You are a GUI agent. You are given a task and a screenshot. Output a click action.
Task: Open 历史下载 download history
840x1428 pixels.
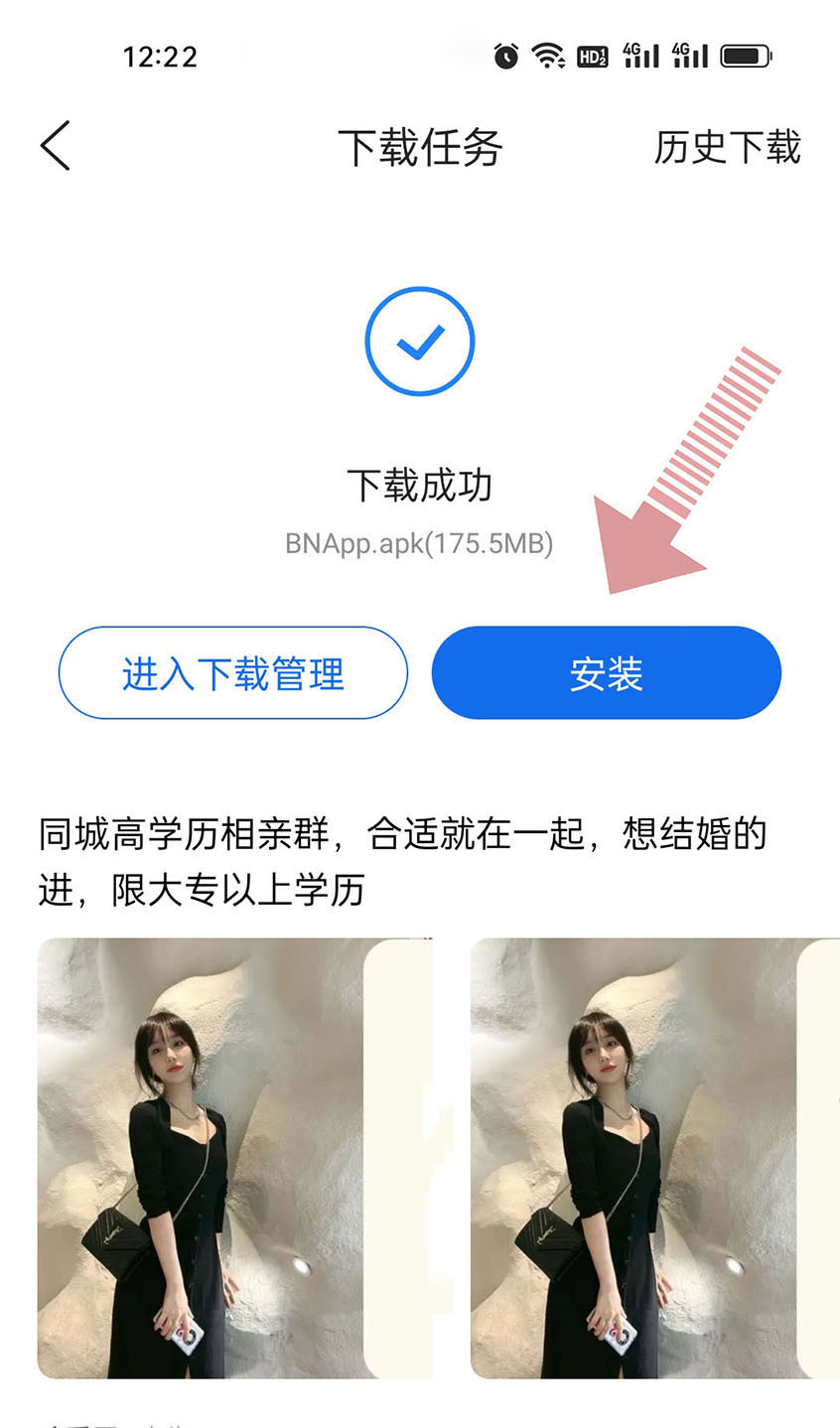tap(727, 147)
